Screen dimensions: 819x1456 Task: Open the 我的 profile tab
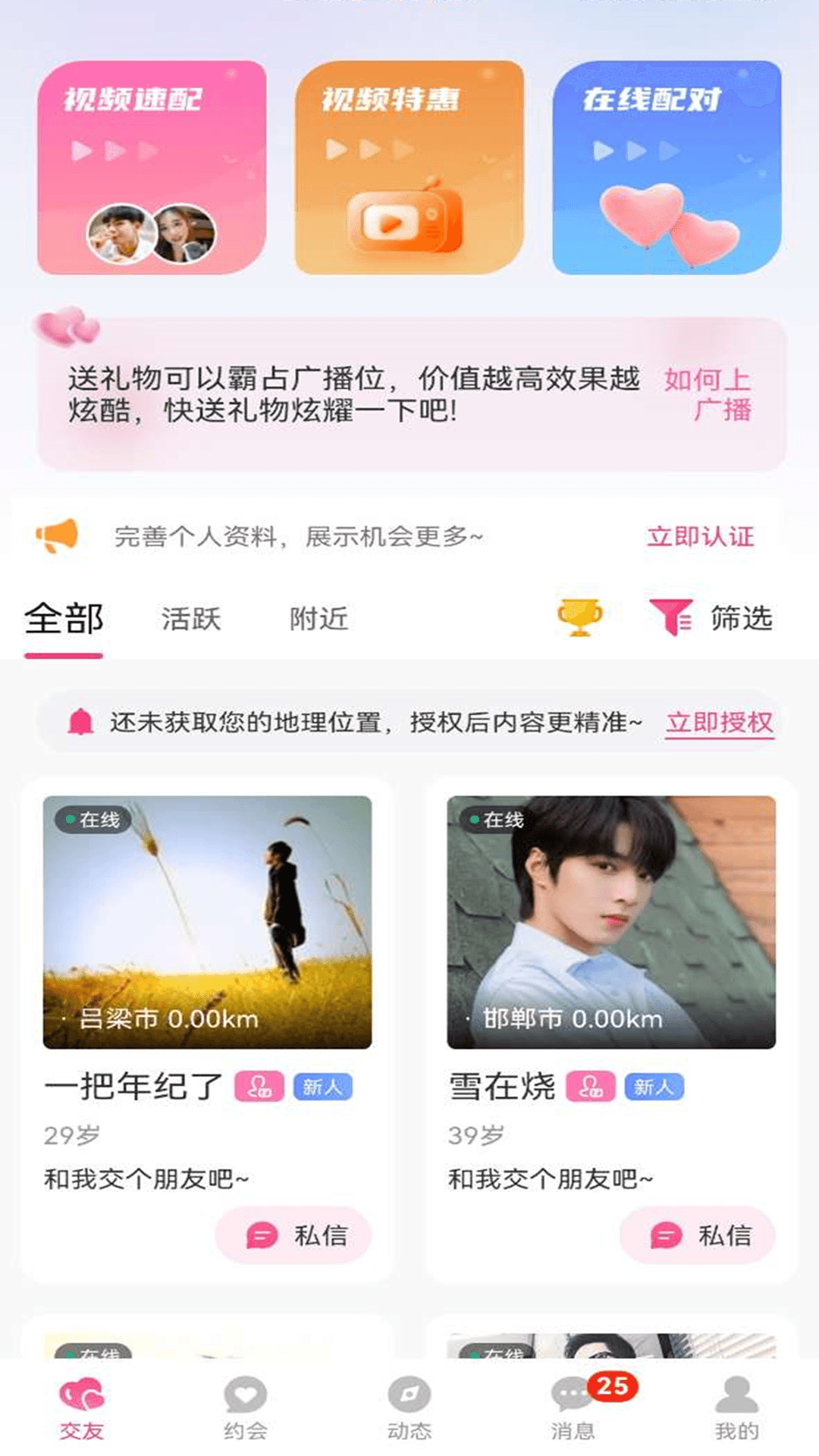[x=736, y=1408]
